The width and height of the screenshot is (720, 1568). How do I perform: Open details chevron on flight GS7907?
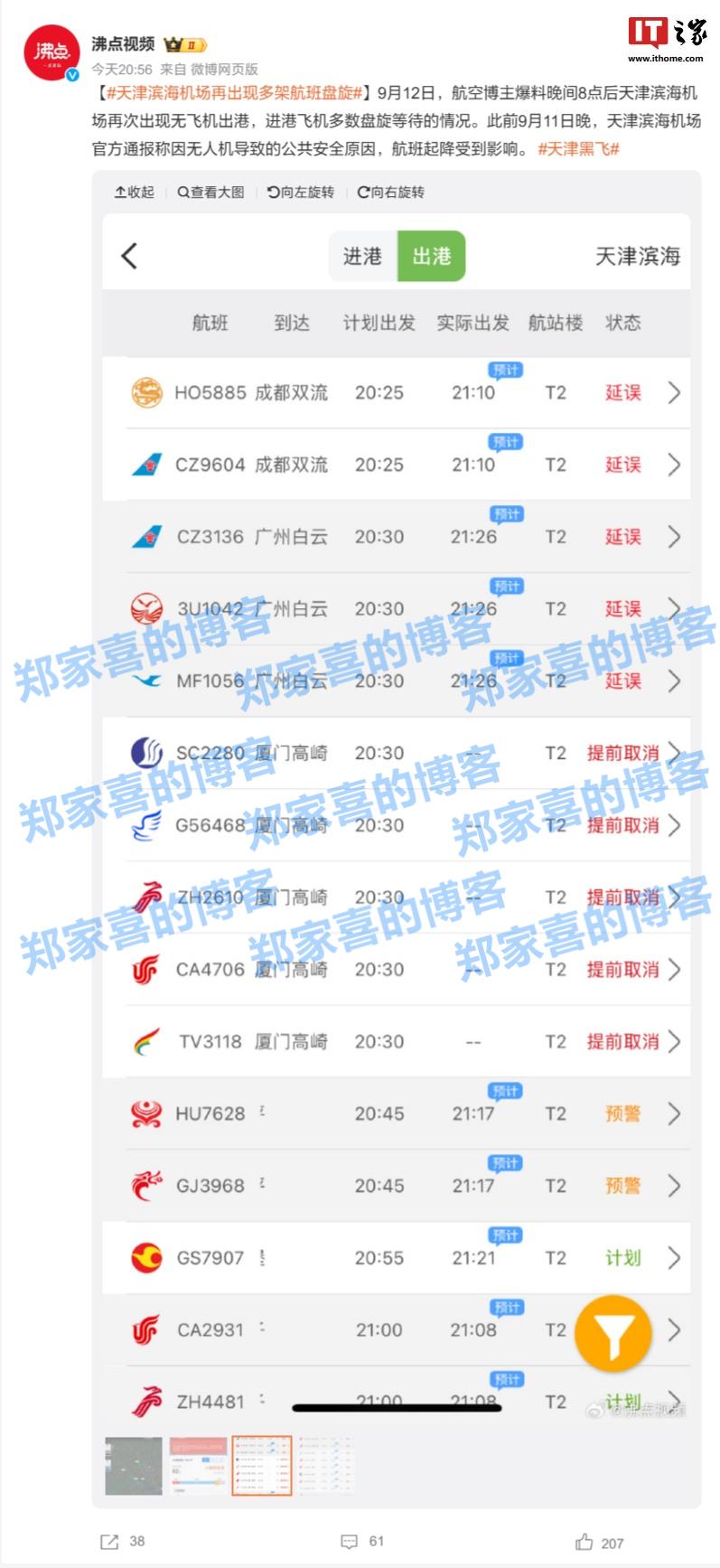(673, 1258)
